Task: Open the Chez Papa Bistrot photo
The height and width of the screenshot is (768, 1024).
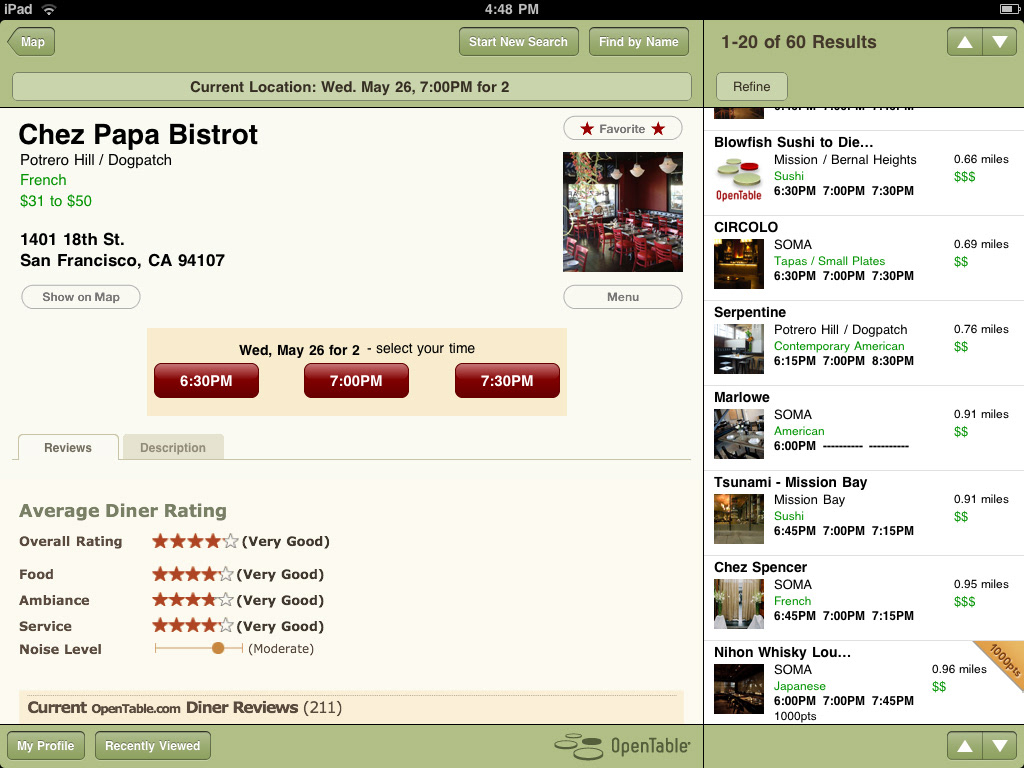Action: pyautogui.click(x=623, y=212)
